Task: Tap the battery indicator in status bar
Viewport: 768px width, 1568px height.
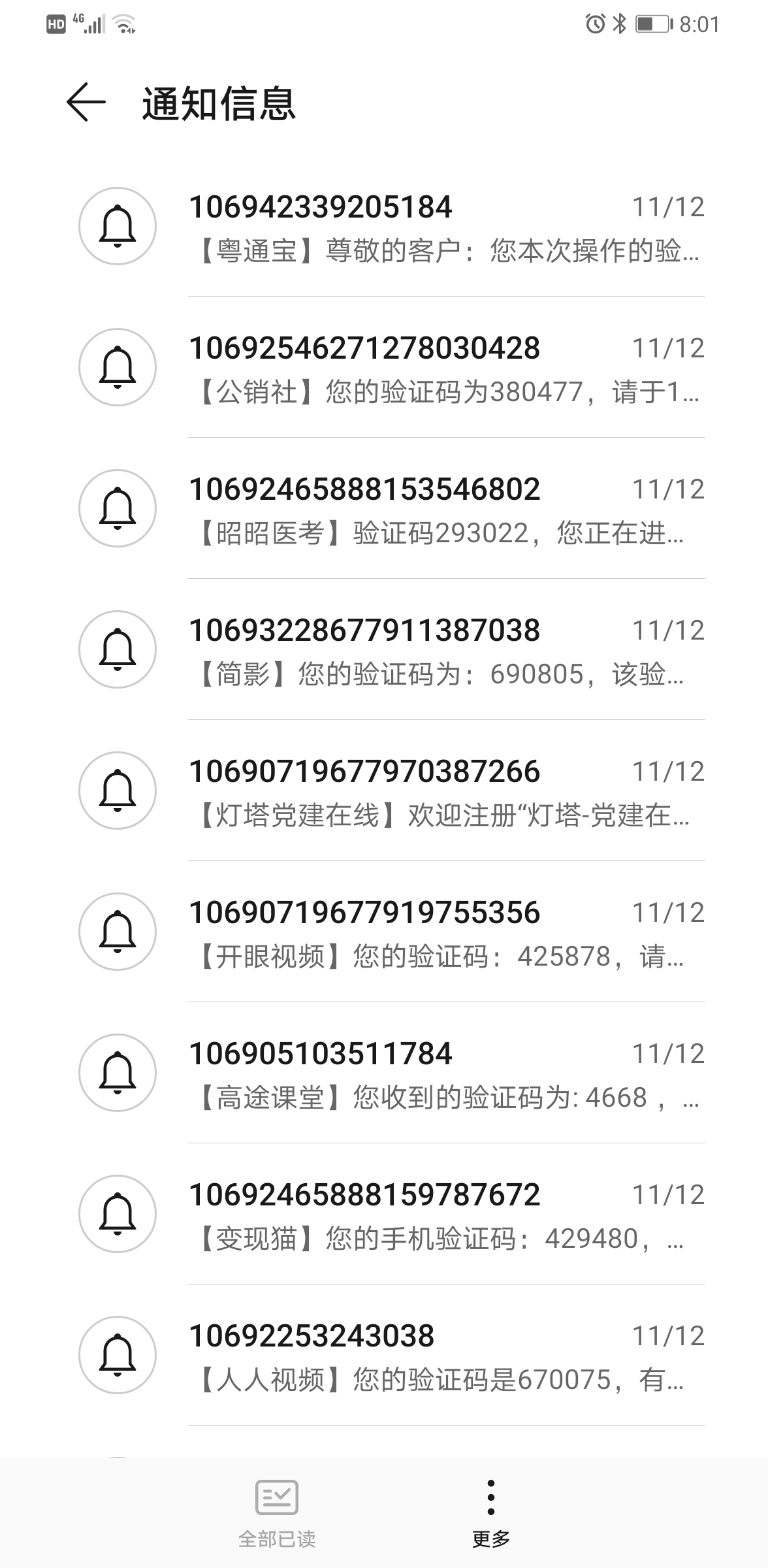Action: coord(651,22)
